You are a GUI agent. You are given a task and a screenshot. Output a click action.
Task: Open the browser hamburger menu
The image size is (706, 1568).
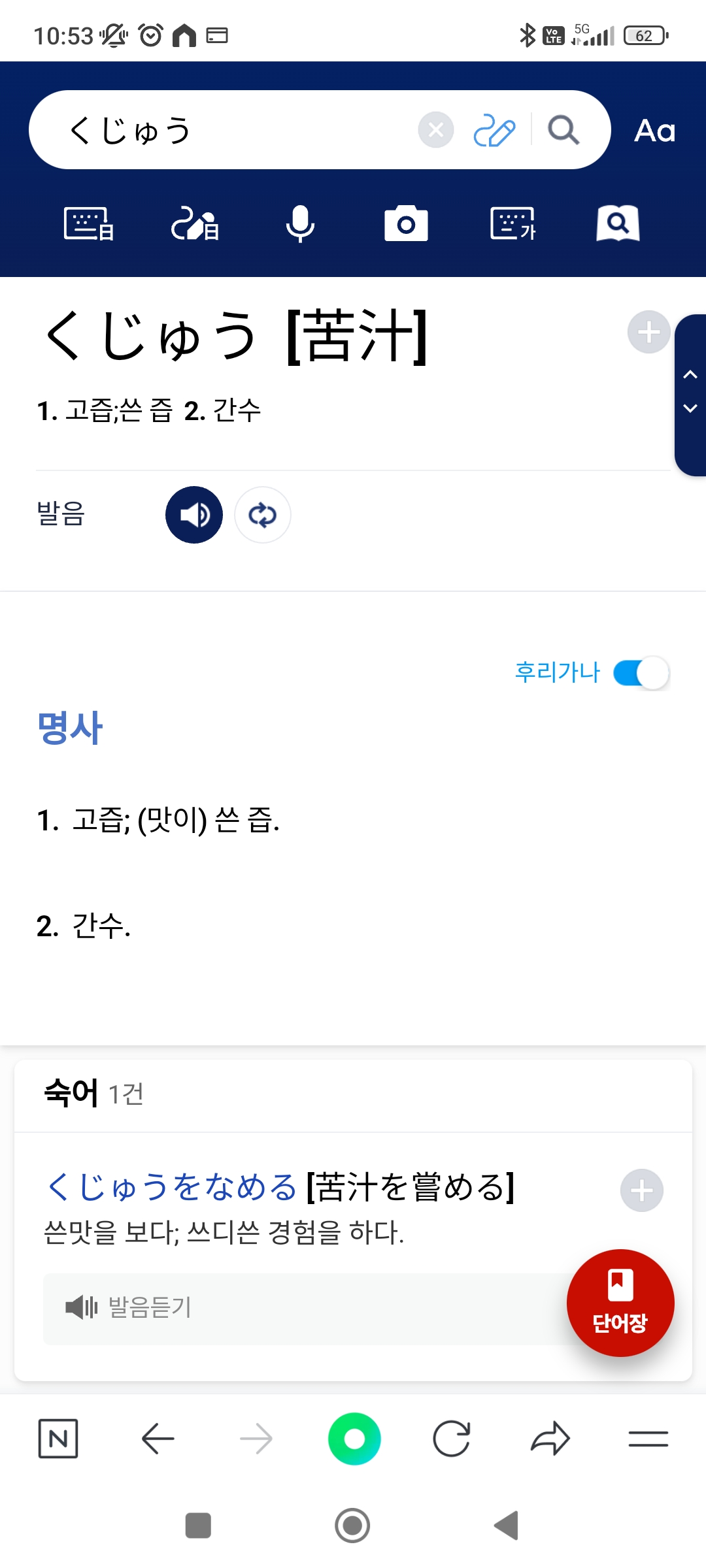coord(648,1439)
